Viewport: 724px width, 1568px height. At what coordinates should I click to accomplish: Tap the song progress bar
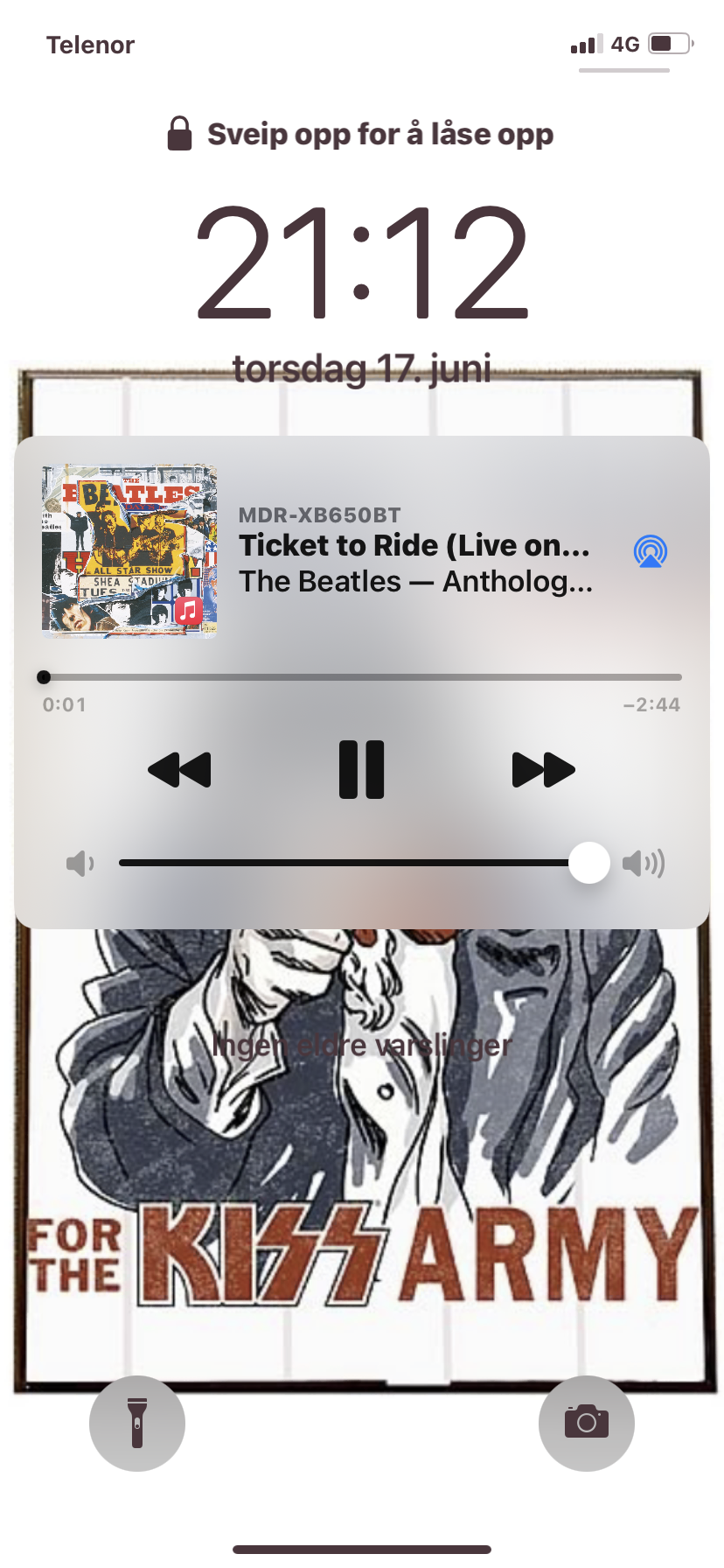coord(362,677)
